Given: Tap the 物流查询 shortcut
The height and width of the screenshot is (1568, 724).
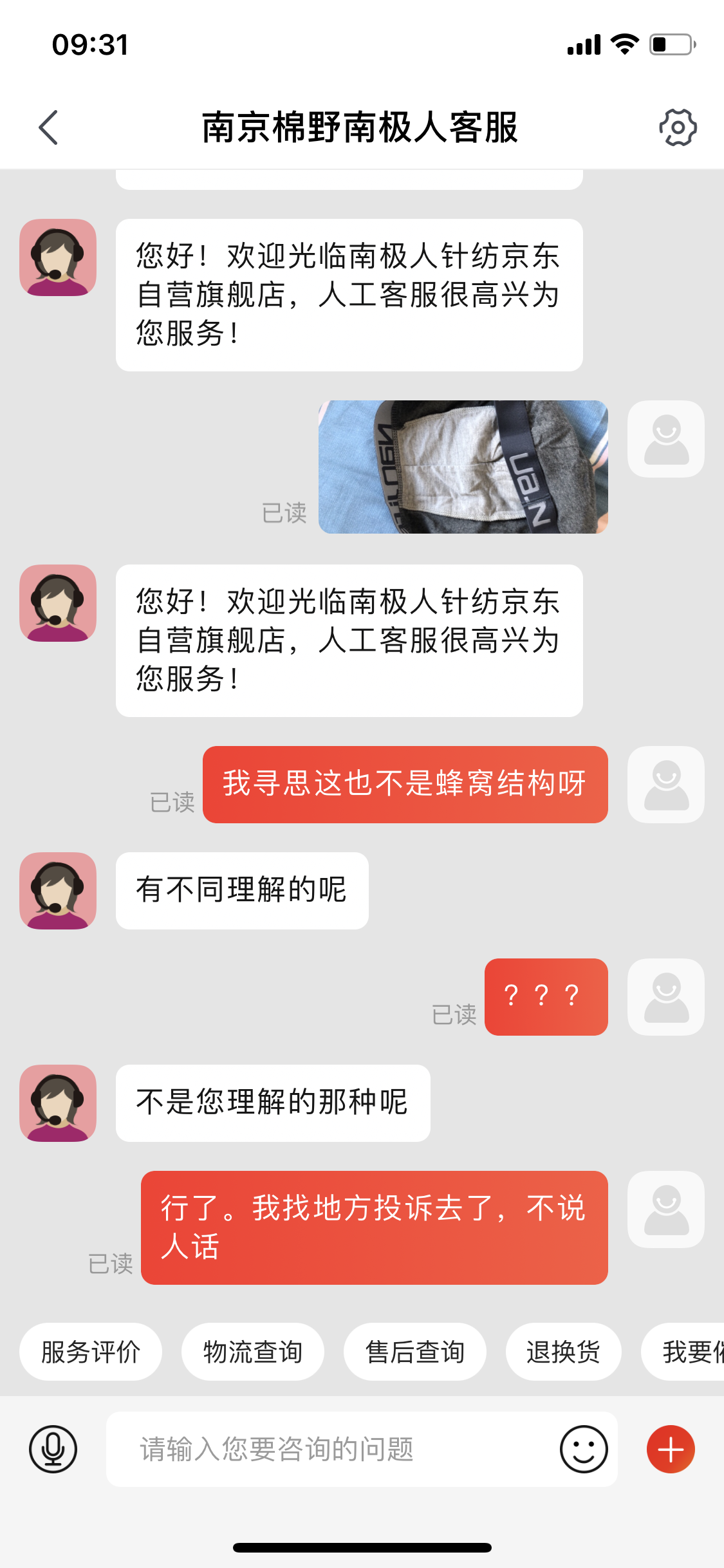Looking at the screenshot, I should tap(253, 1352).
